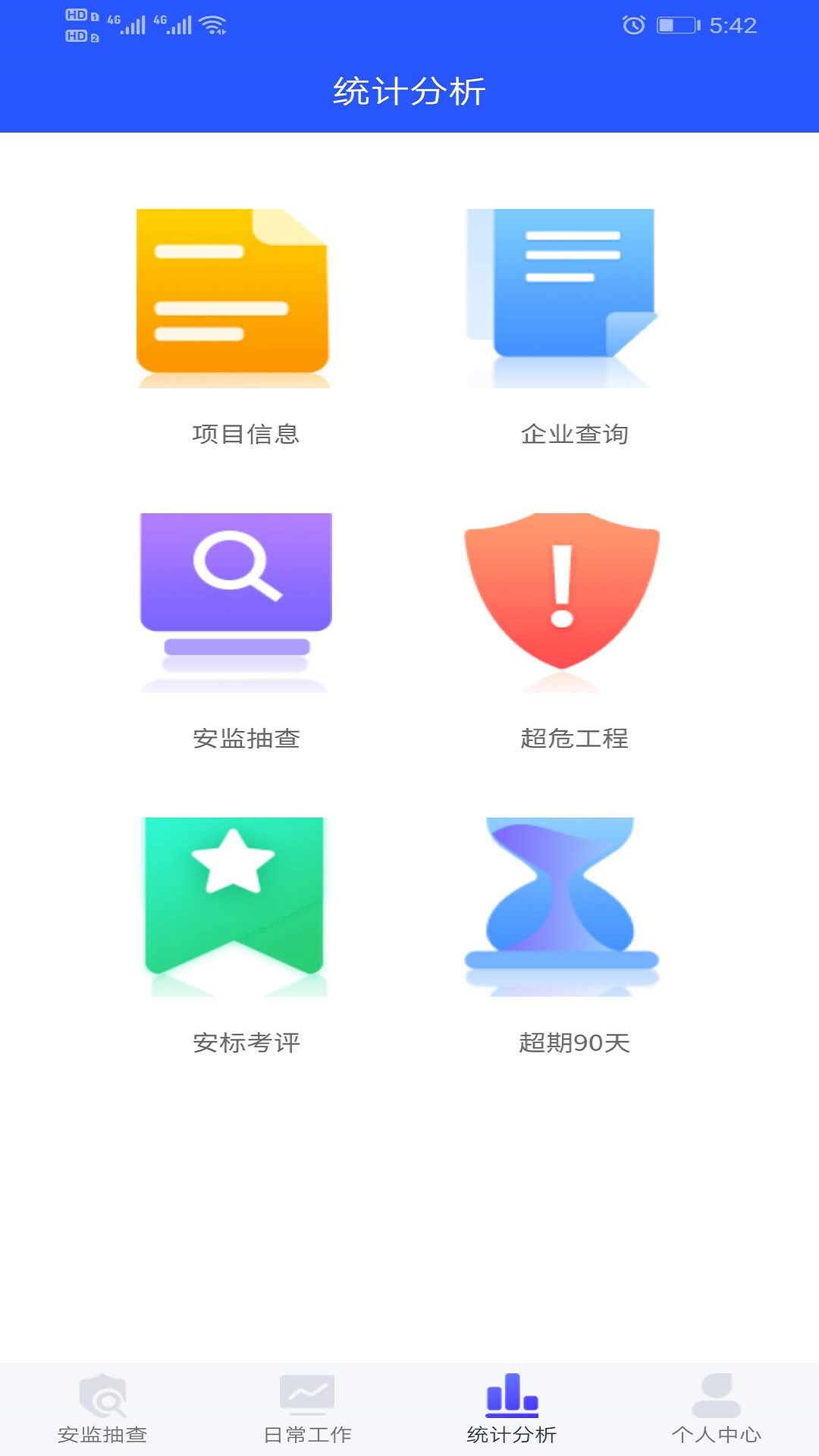Switch to the 安监抽查 bottom tab
The width and height of the screenshot is (819, 1456).
click(x=102, y=1409)
